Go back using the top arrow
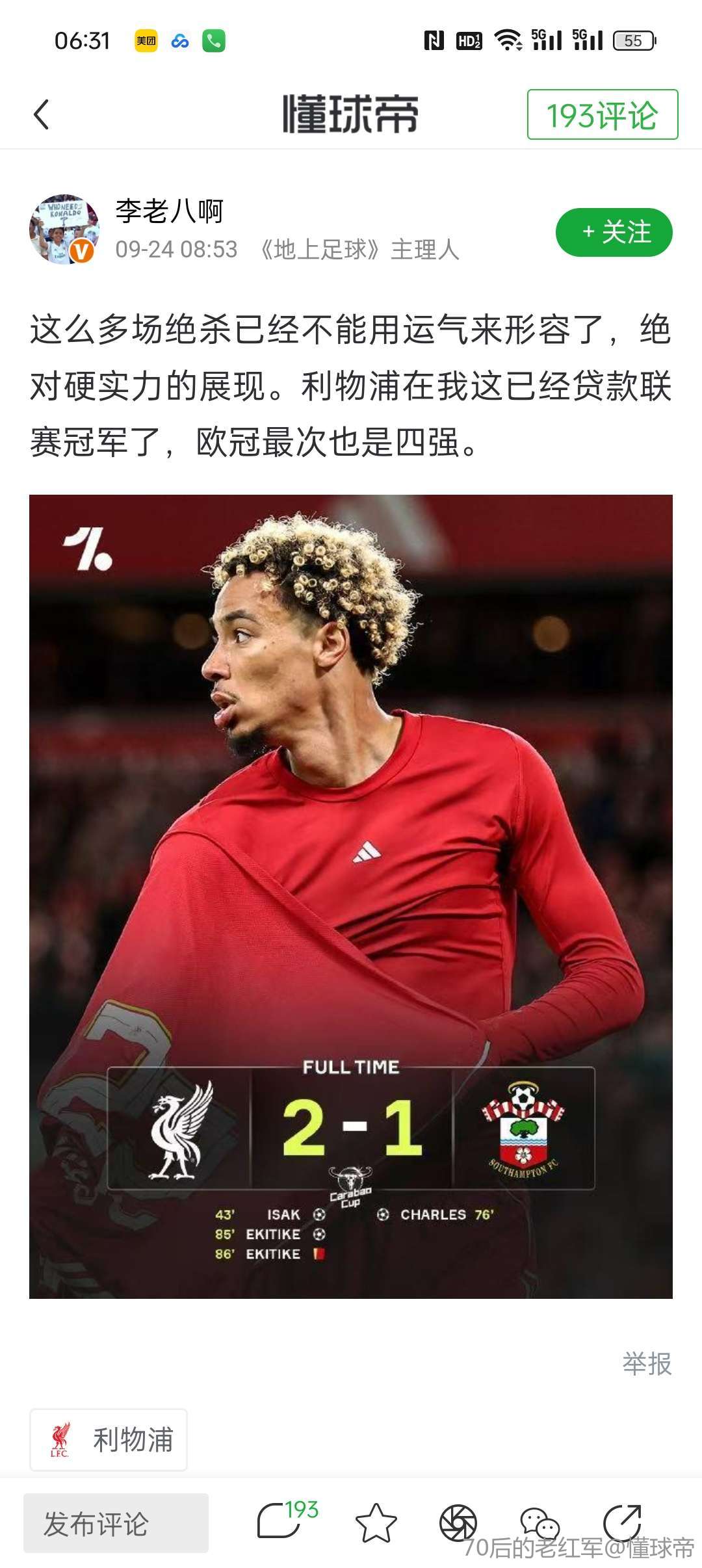 tap(41, 115)
